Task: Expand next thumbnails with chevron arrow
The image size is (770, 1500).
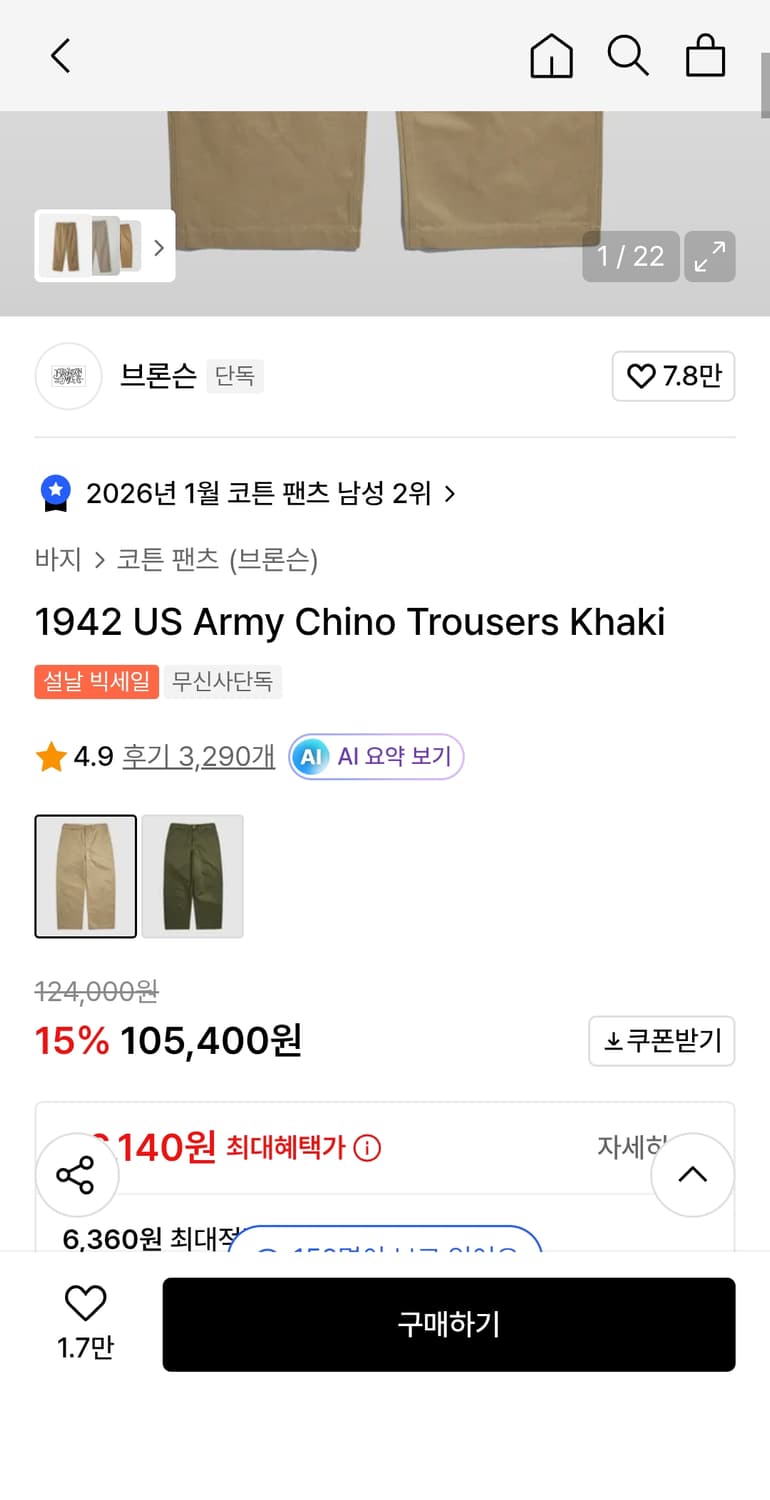Action: pos(158,247)
